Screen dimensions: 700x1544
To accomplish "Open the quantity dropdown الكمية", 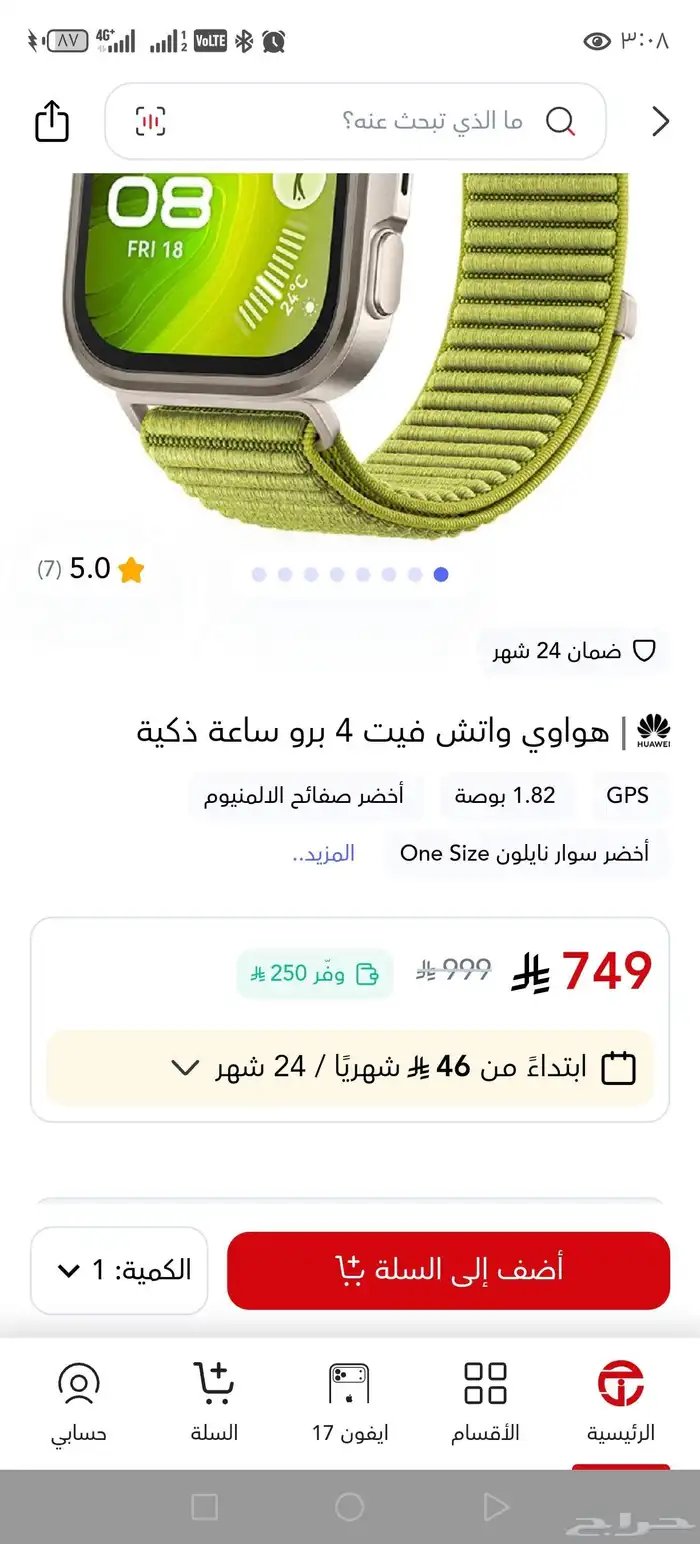I will (119, 1271).
